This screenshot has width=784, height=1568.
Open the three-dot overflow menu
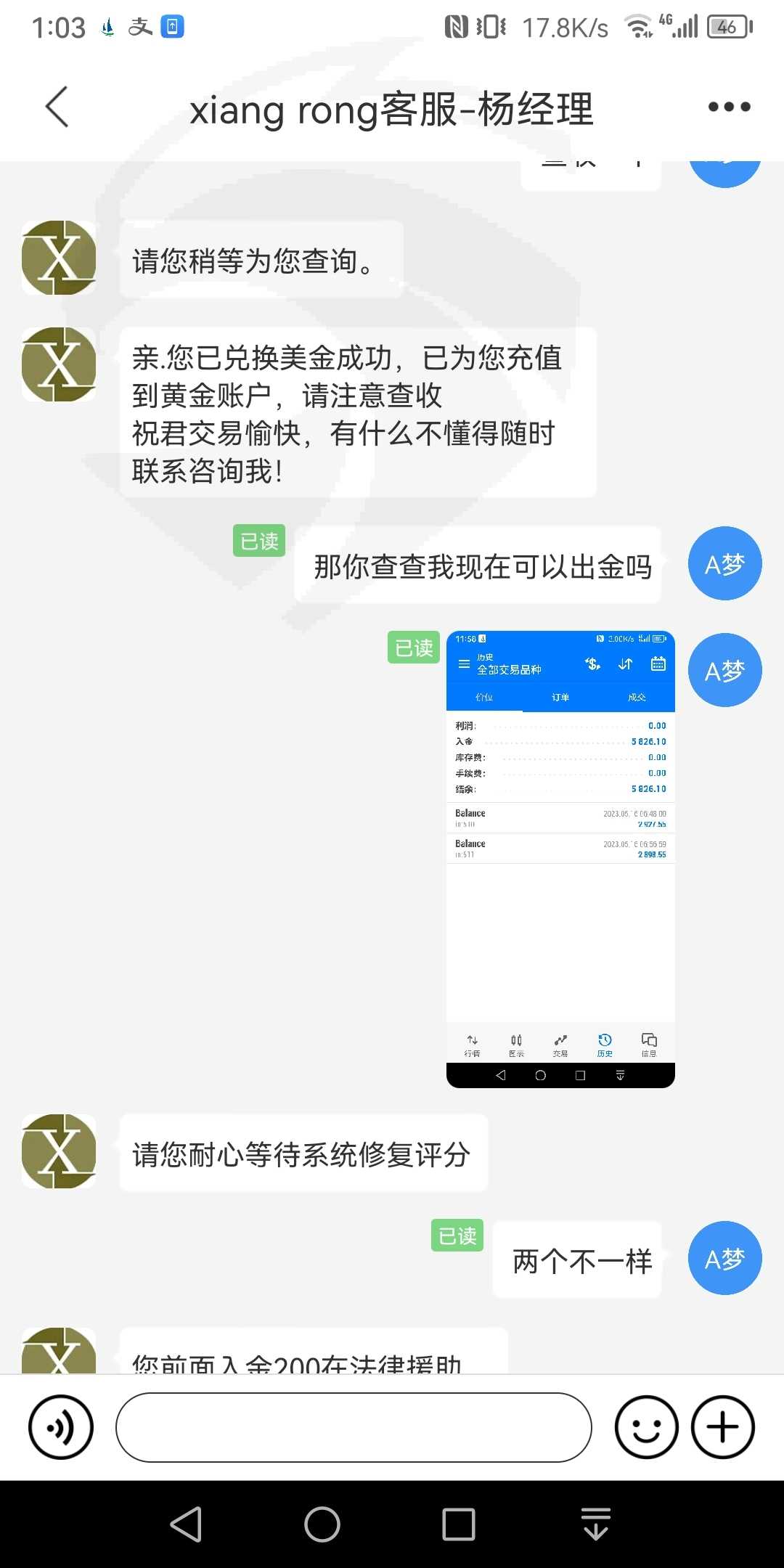coord(729,107)
